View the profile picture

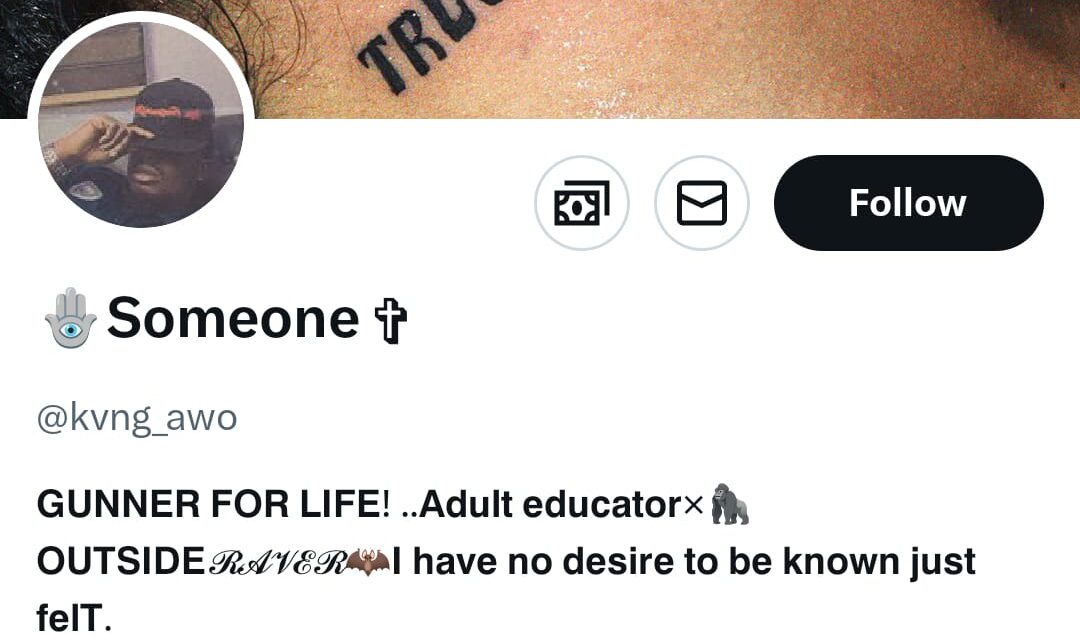click(x=141, y=126)
